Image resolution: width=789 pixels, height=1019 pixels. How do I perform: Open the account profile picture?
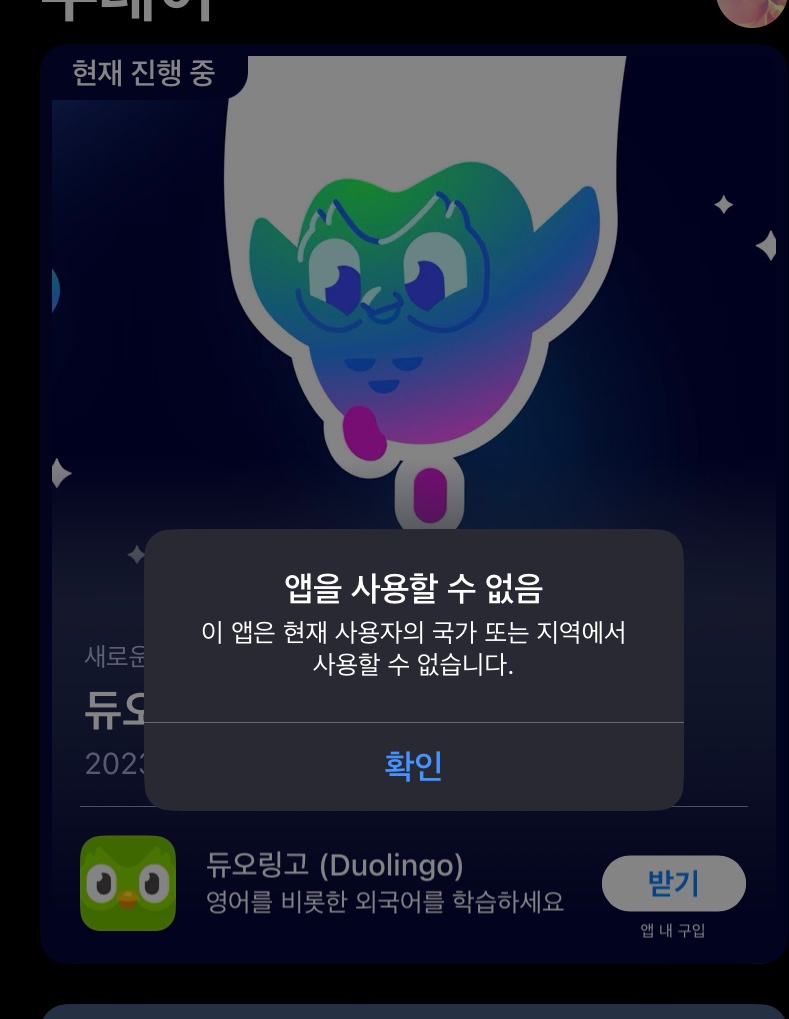(x=751, y=9)
